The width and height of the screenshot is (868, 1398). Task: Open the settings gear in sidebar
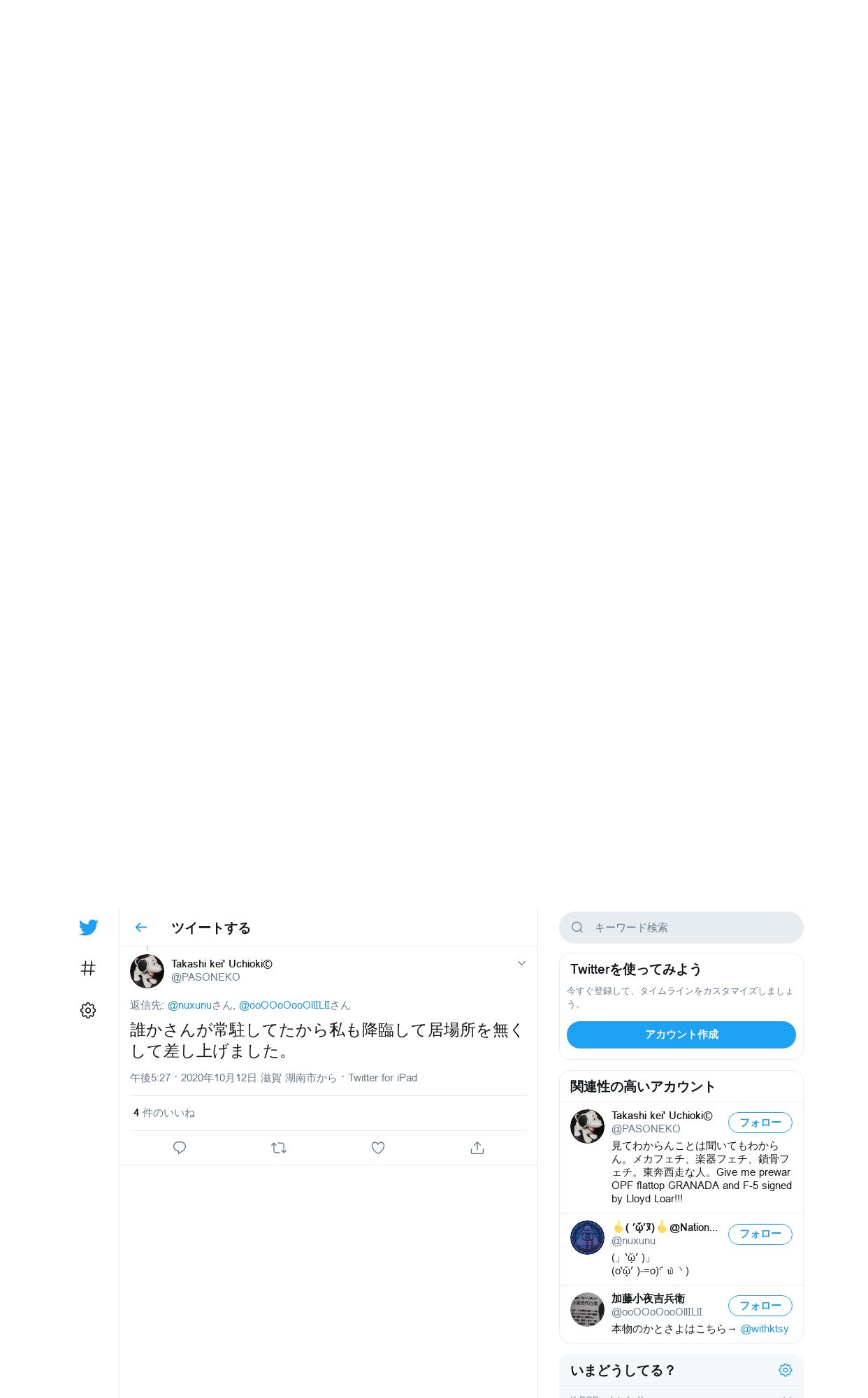pyautogui.click(x=88, y=1010)
